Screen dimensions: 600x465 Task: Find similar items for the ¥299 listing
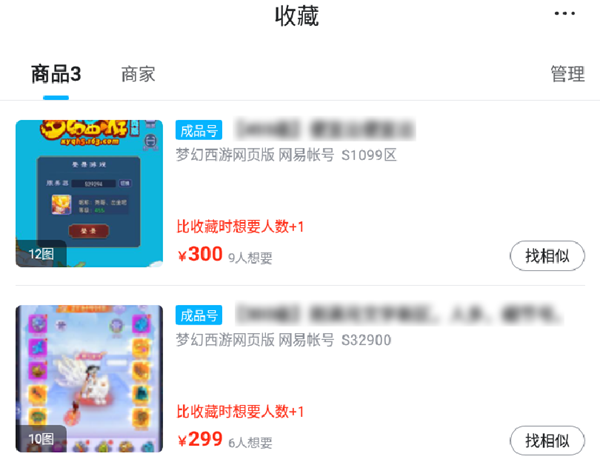tap(547, 440)
